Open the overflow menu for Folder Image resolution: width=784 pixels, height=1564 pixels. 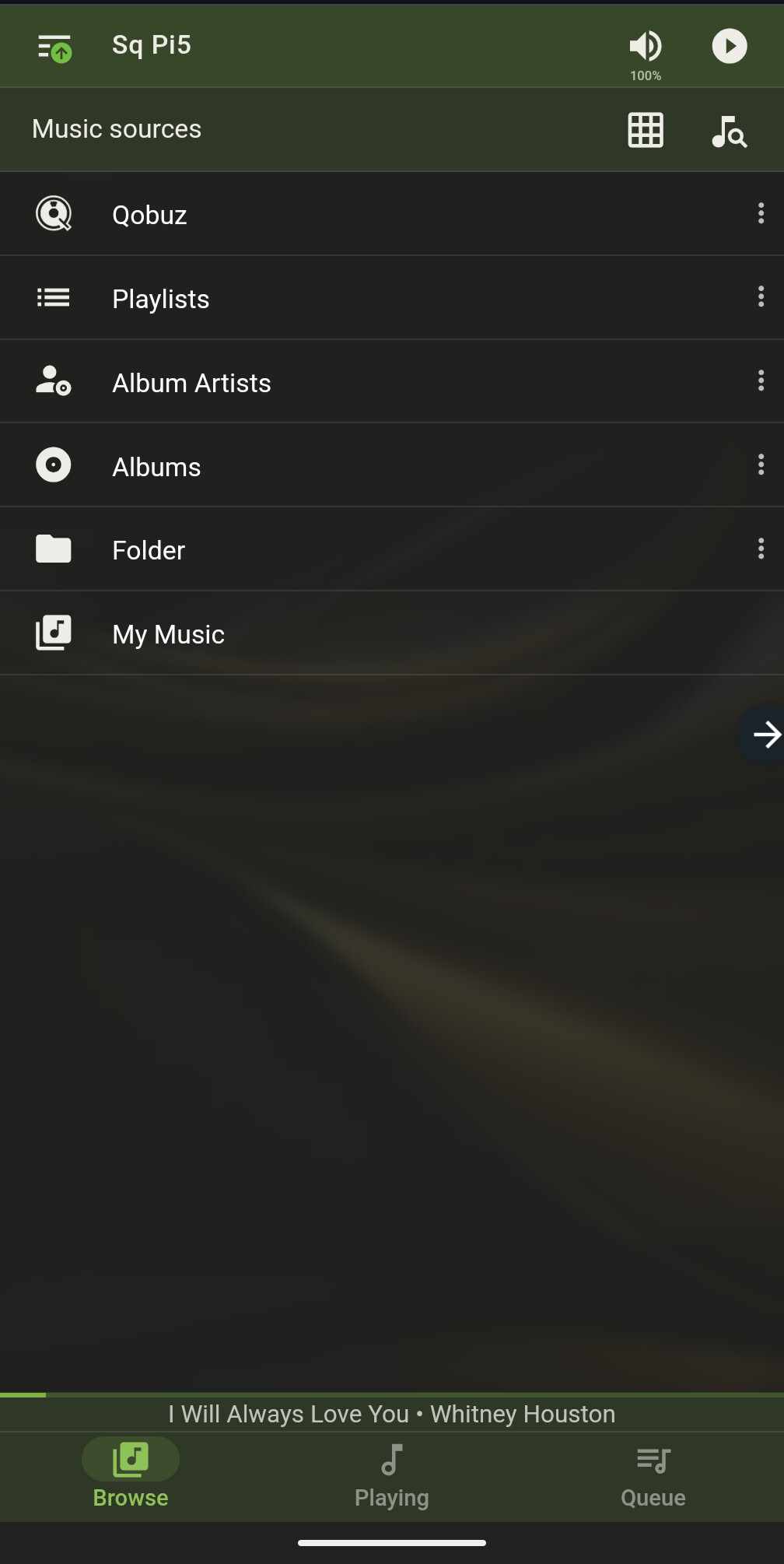click(x=761, y=549)
